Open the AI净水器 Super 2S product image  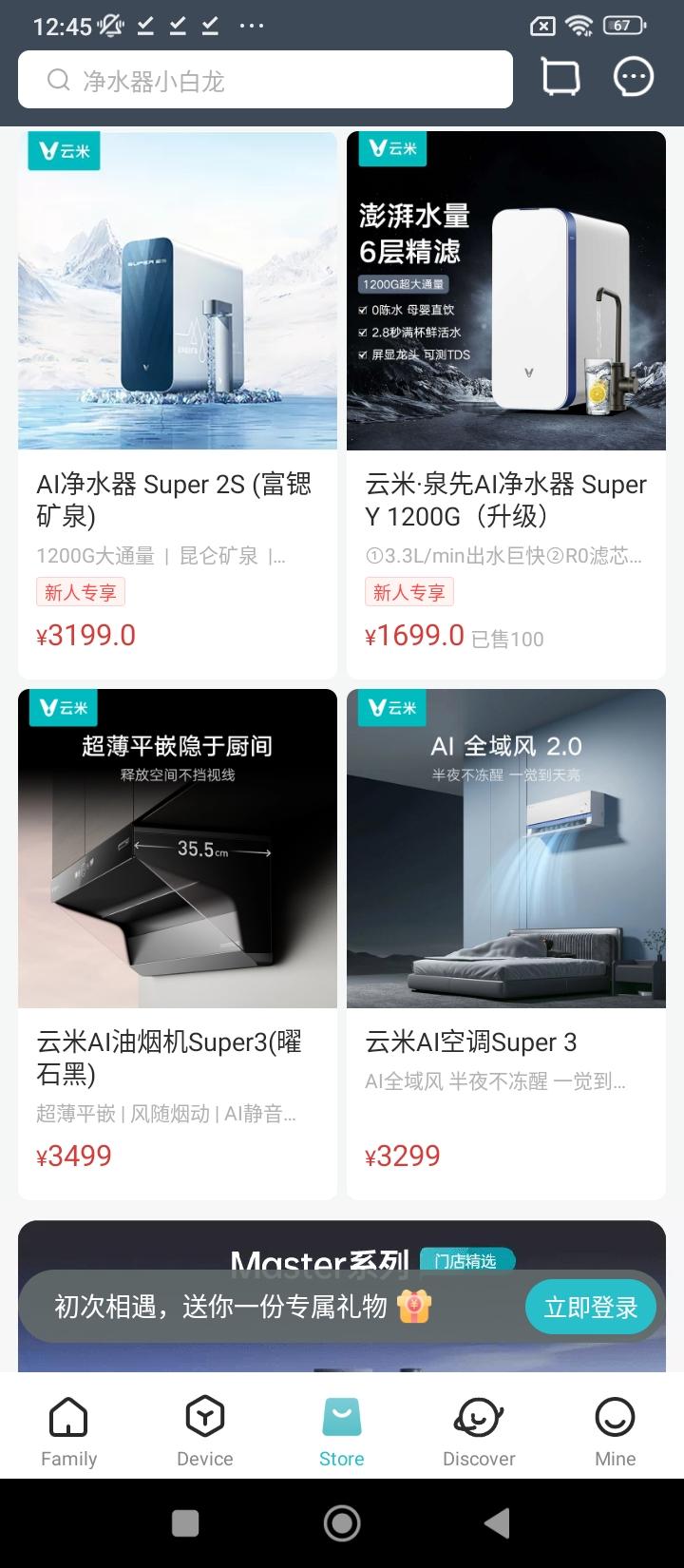[x=178, y=290]
